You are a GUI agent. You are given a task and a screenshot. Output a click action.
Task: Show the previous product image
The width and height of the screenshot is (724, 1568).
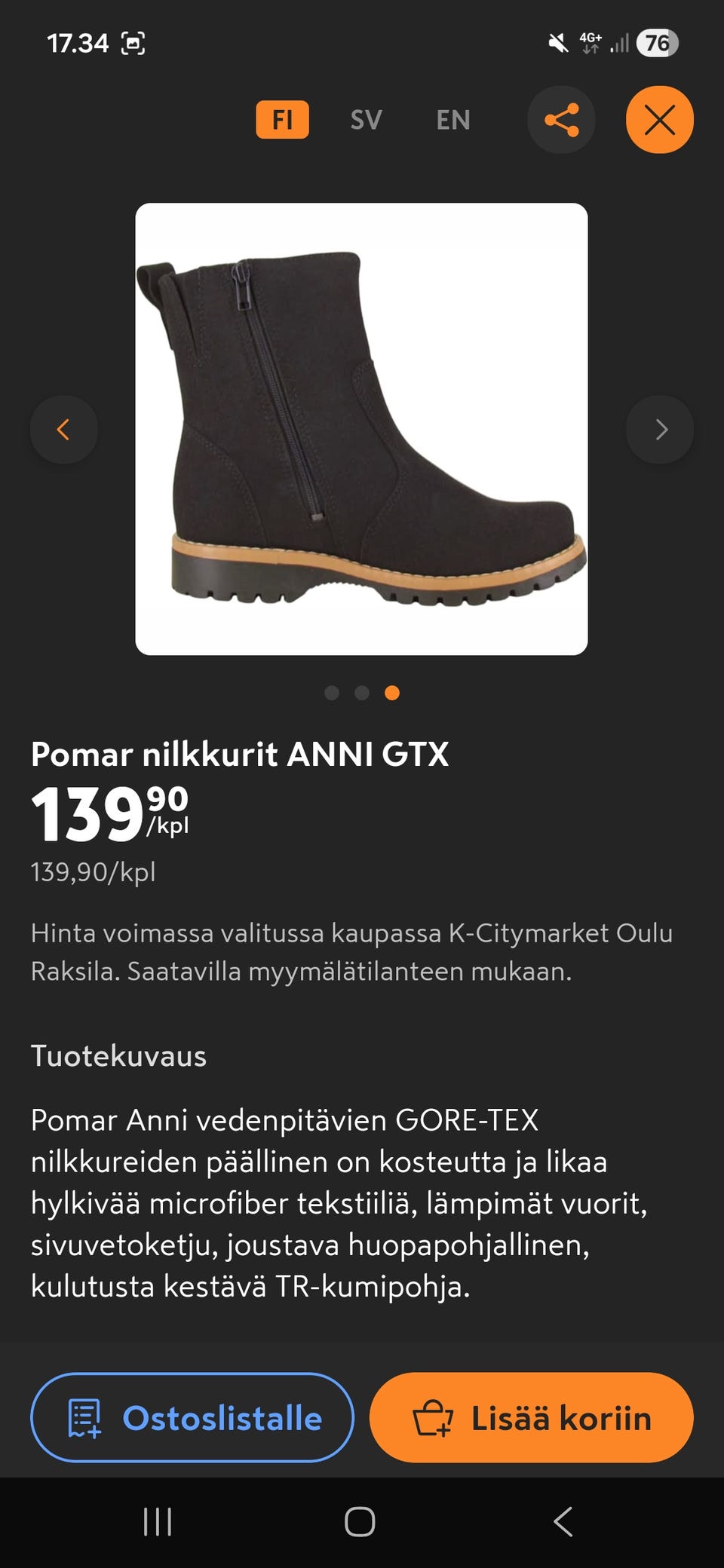(x=64, y=430)
